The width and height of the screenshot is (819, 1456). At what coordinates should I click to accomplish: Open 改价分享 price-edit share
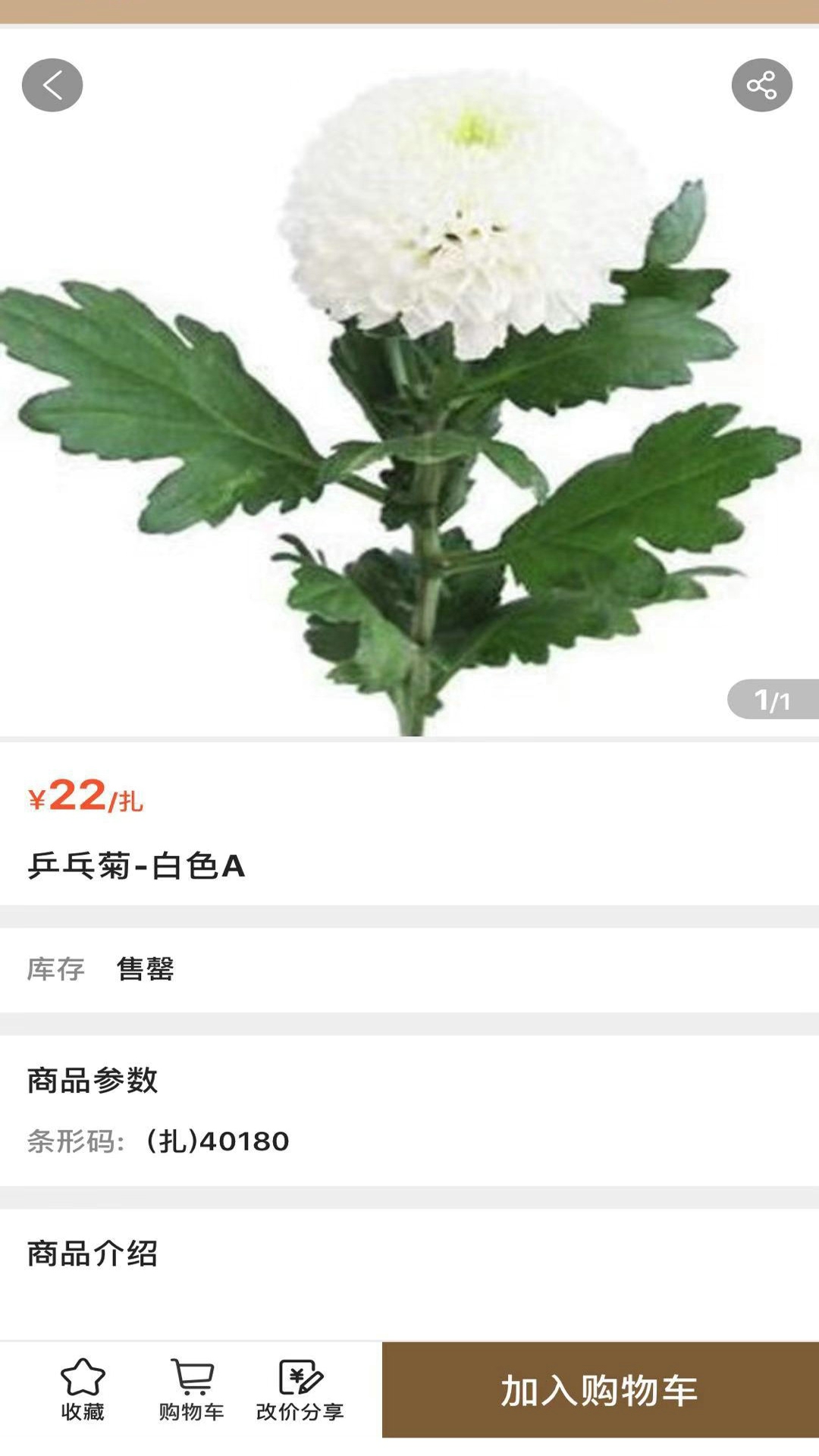coord(300,1389)
